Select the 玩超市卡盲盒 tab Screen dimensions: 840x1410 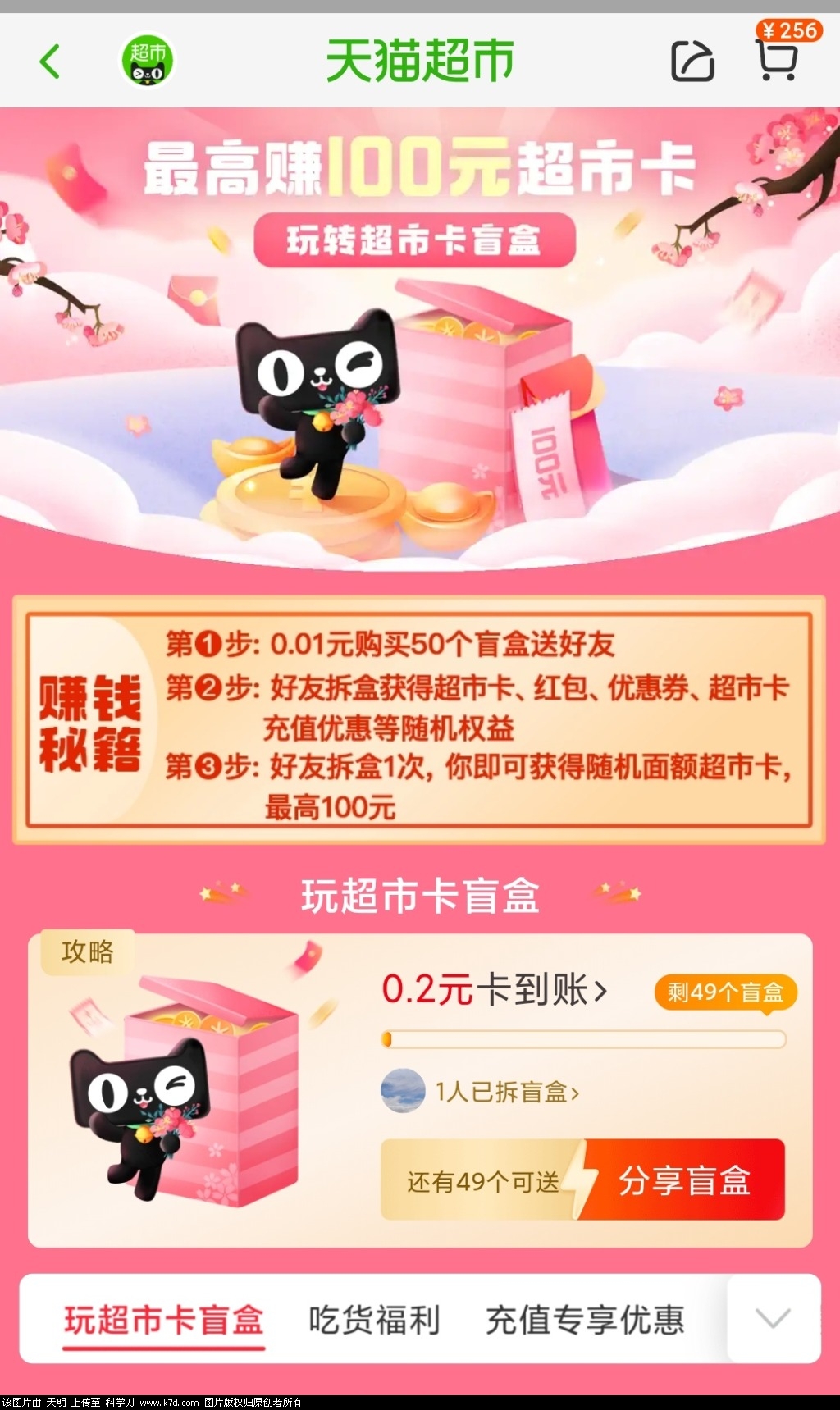(x=164, y=1321)
